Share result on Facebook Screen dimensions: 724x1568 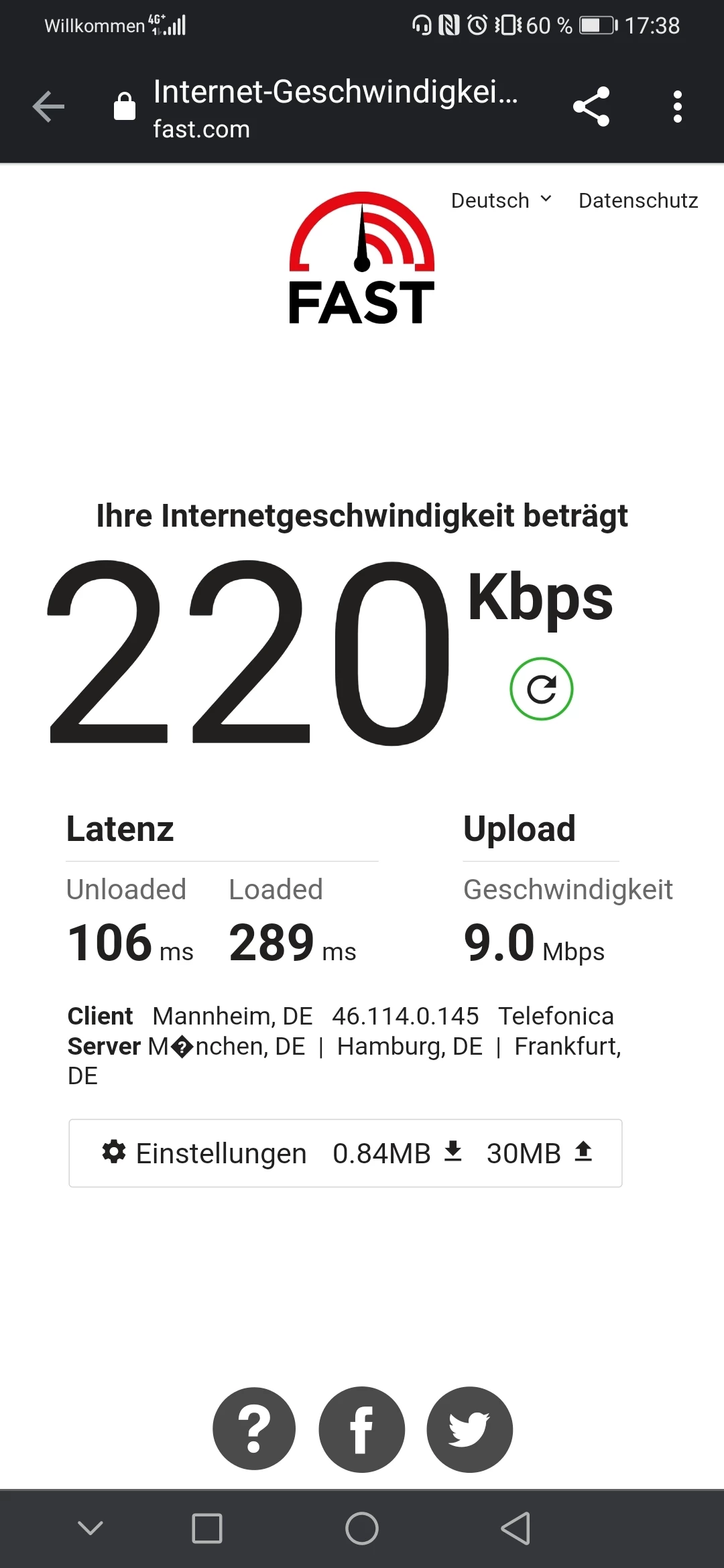click(361, 1429)
